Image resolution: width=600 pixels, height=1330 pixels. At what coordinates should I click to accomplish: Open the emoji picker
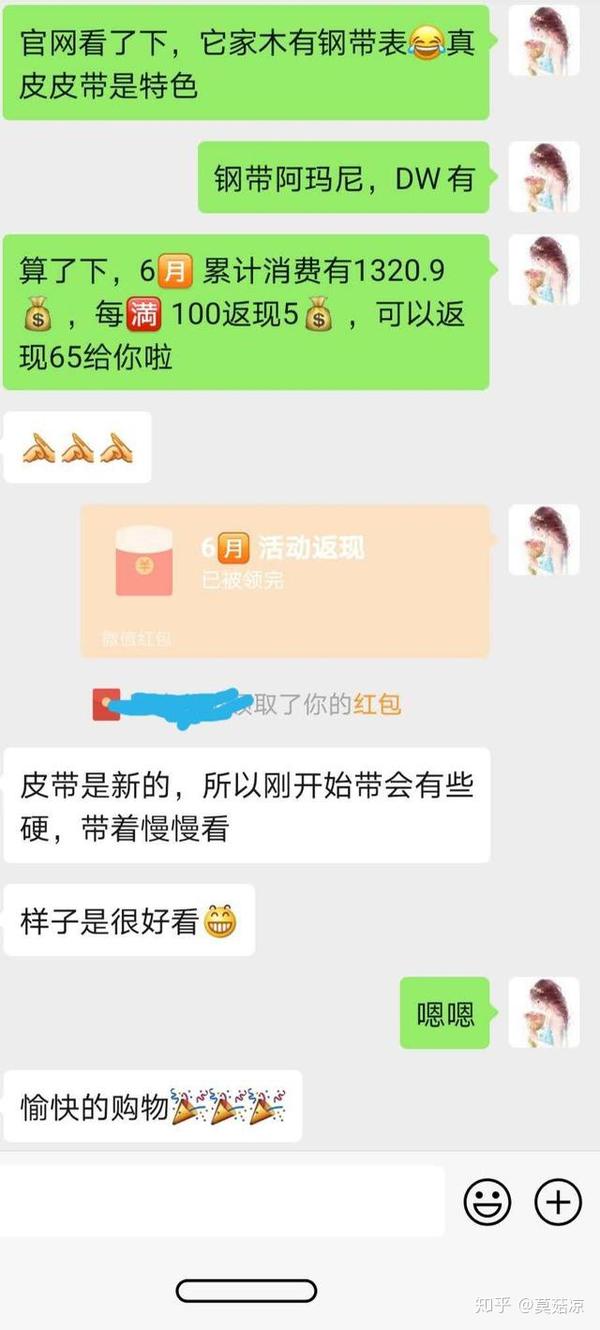point(487,1201)
